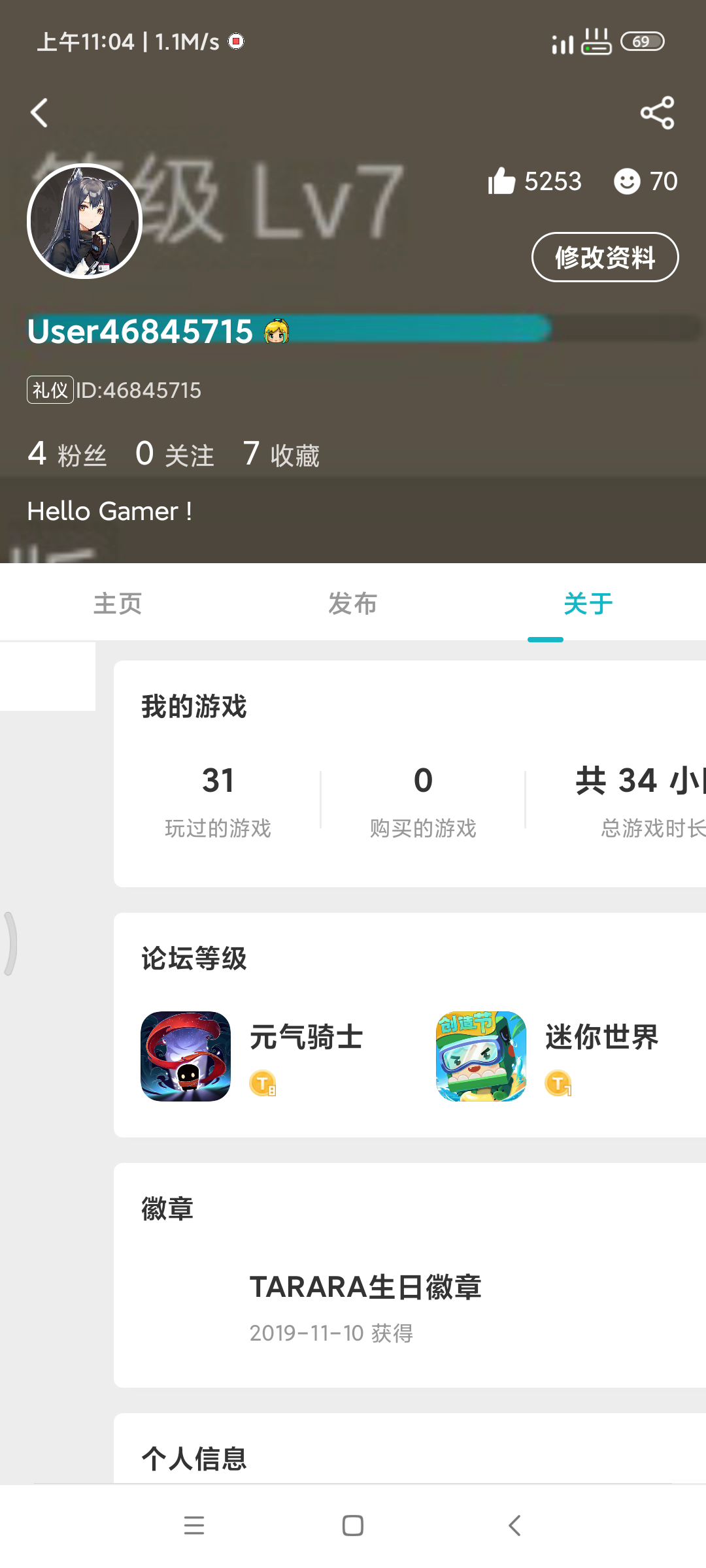Open the profile avatar picture
The height and width of the screenshot is (1568, 706).
tap(85, 221)
